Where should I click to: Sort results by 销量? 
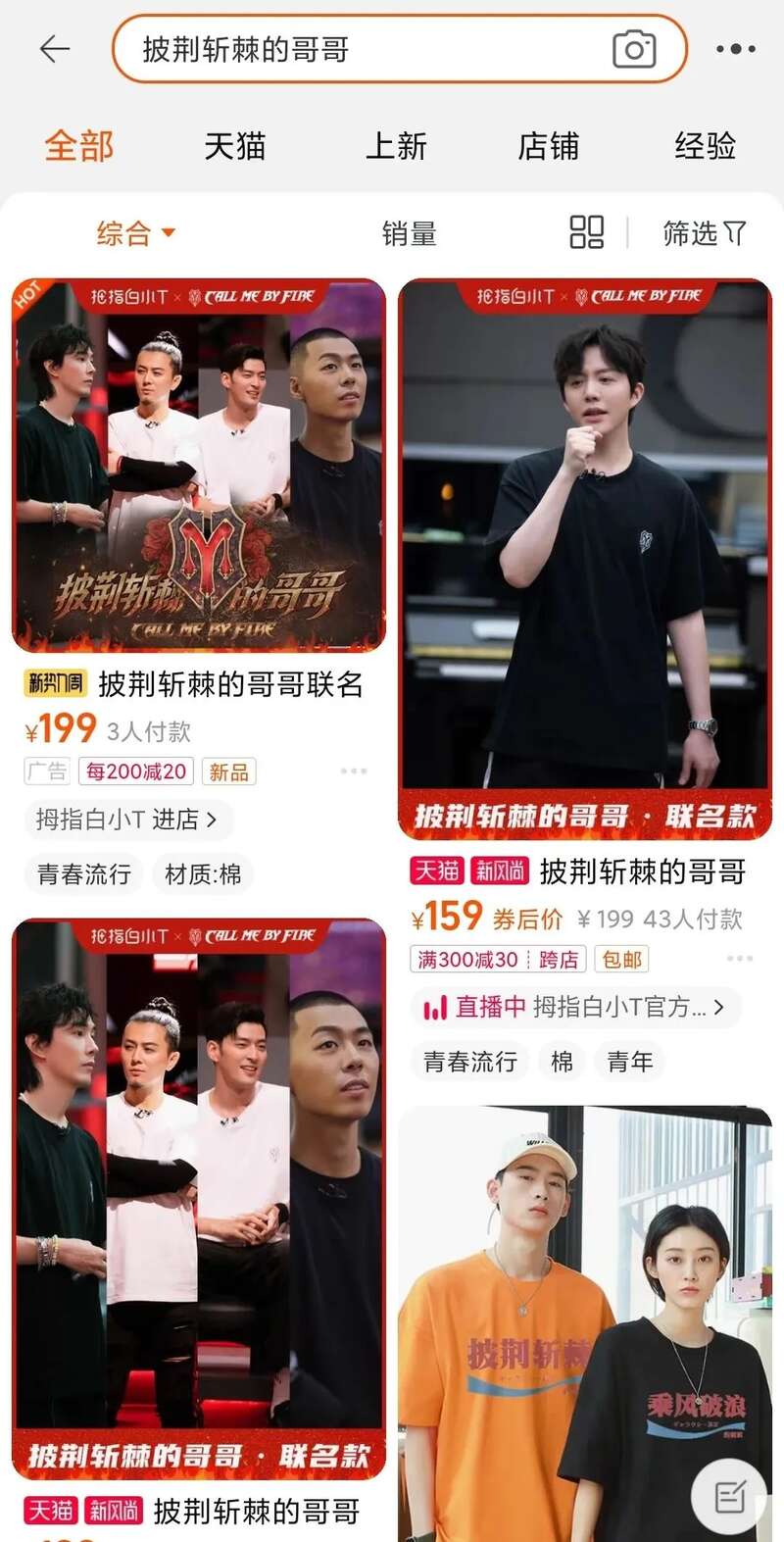pos(409,233)
